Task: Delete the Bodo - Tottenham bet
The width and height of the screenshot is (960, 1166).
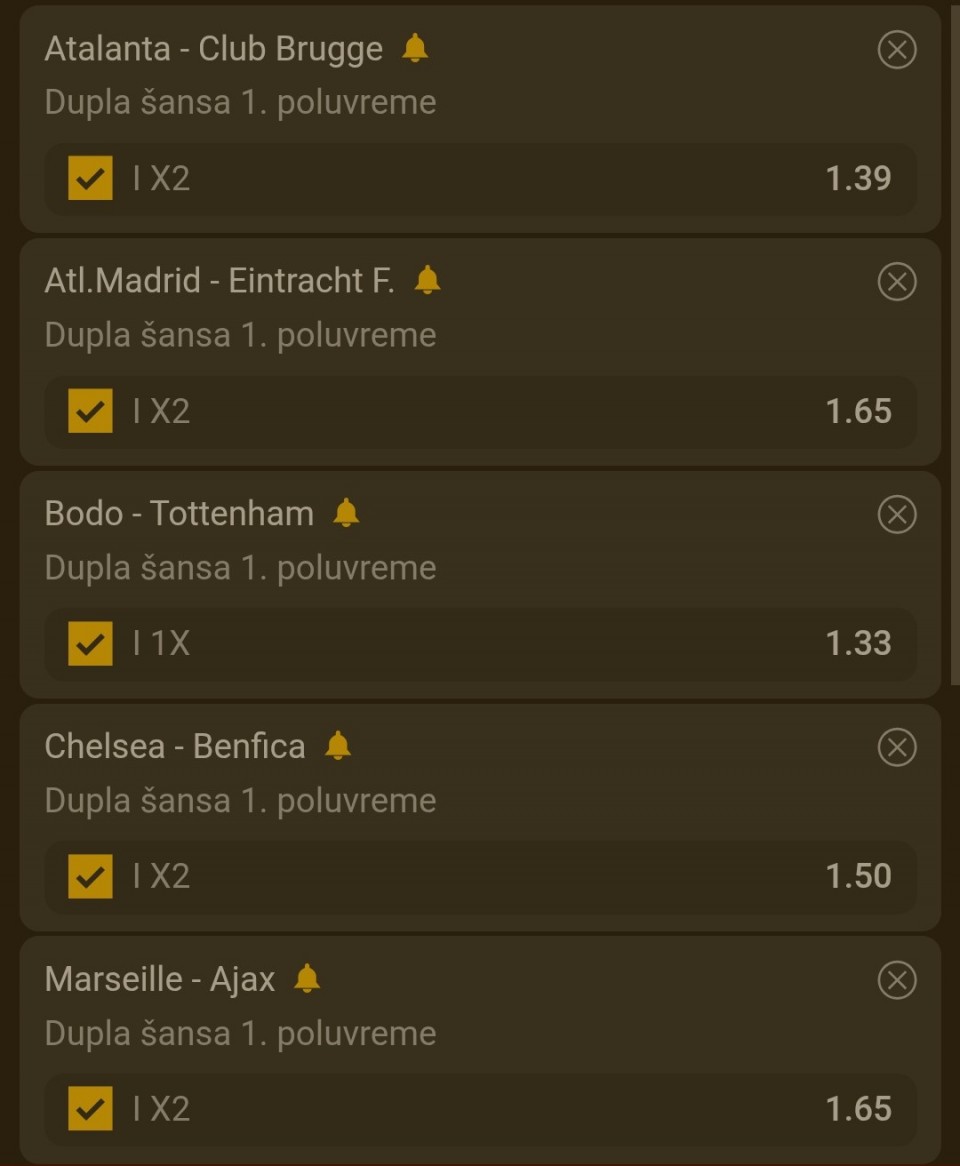Action: pos(896,515)
